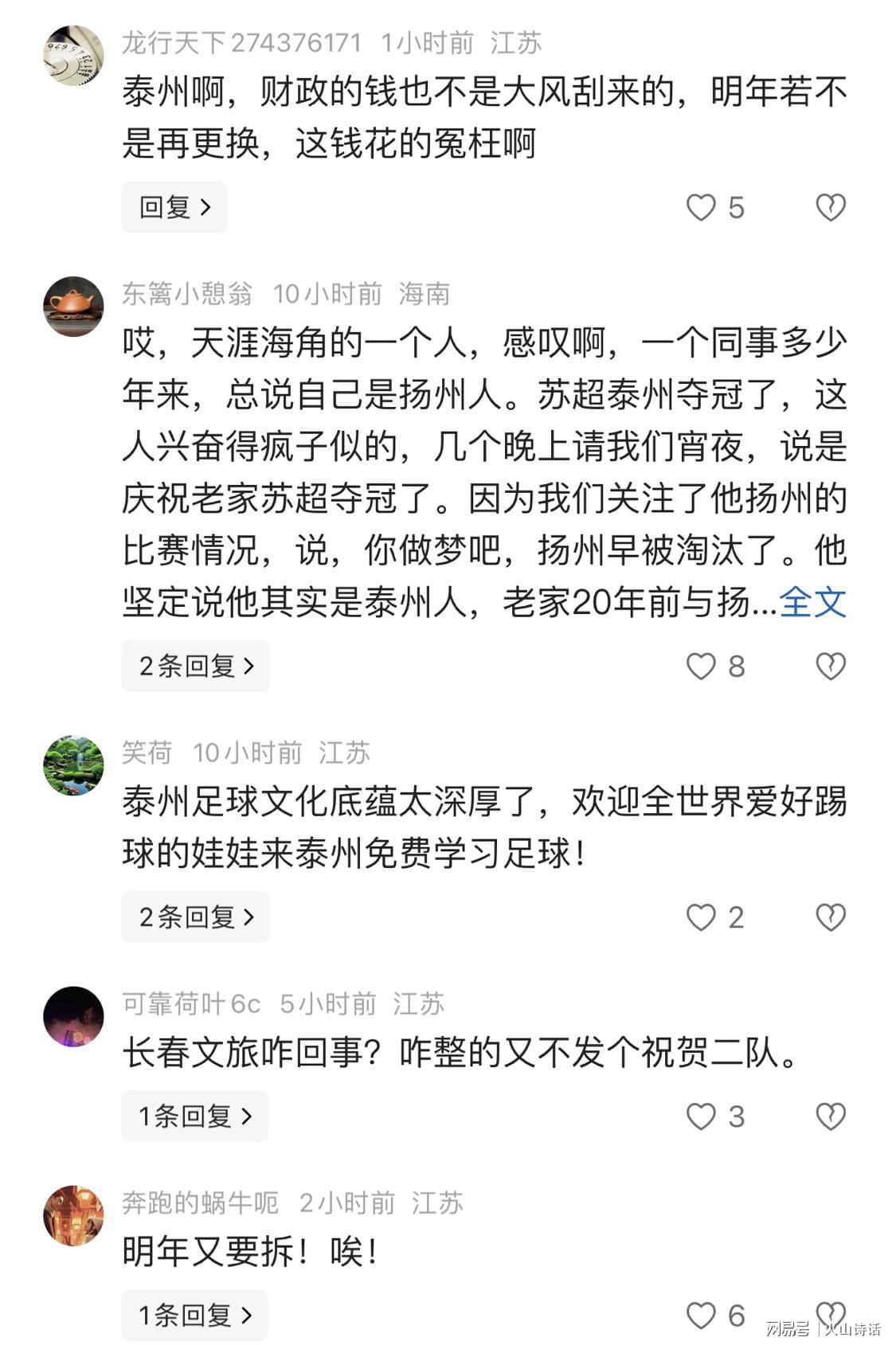The height and width of the screenshot is (1345, 896).
Task: Open 龙行天下274376171's profile avatar
Action: tap(73, 55)
